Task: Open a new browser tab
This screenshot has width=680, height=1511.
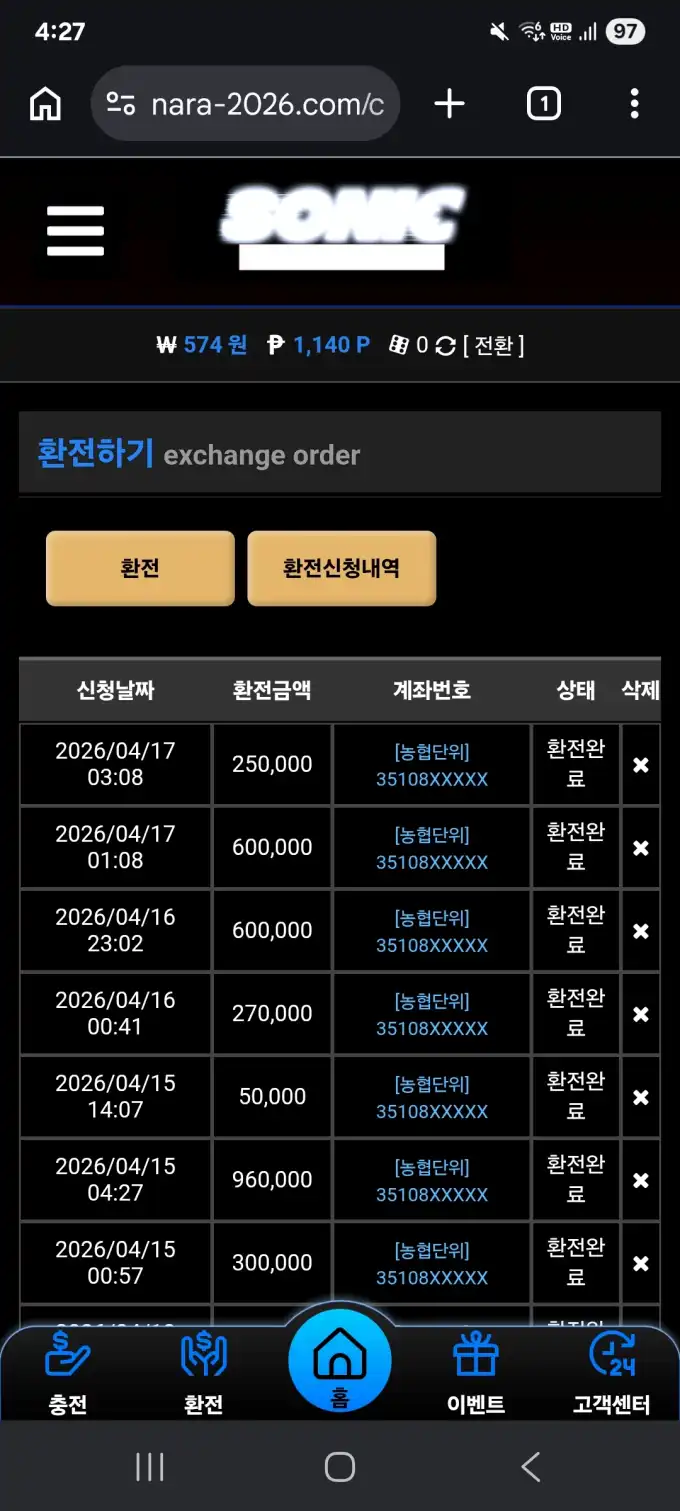Action: (x=450, y=104)
